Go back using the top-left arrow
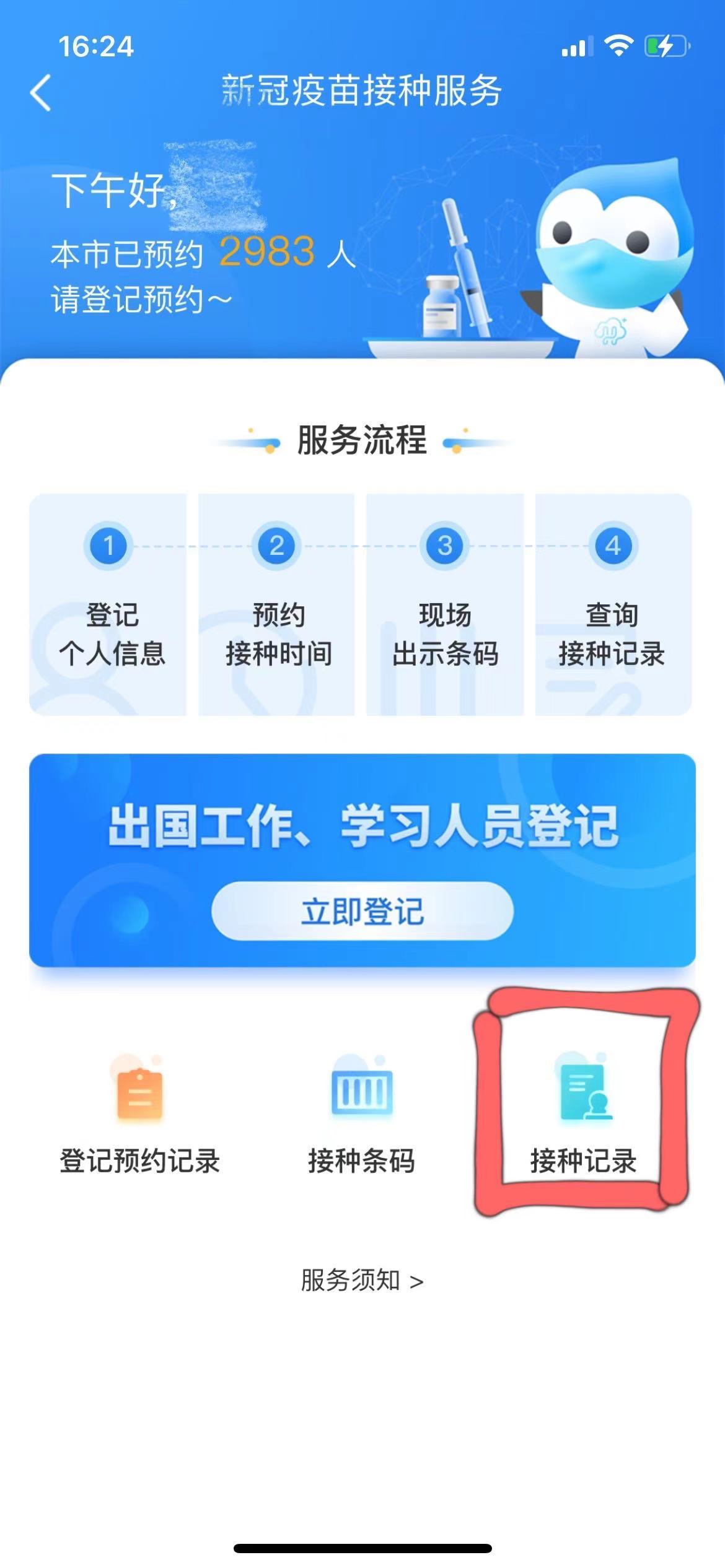725x1568 pixels. click(x=41, y=93)
